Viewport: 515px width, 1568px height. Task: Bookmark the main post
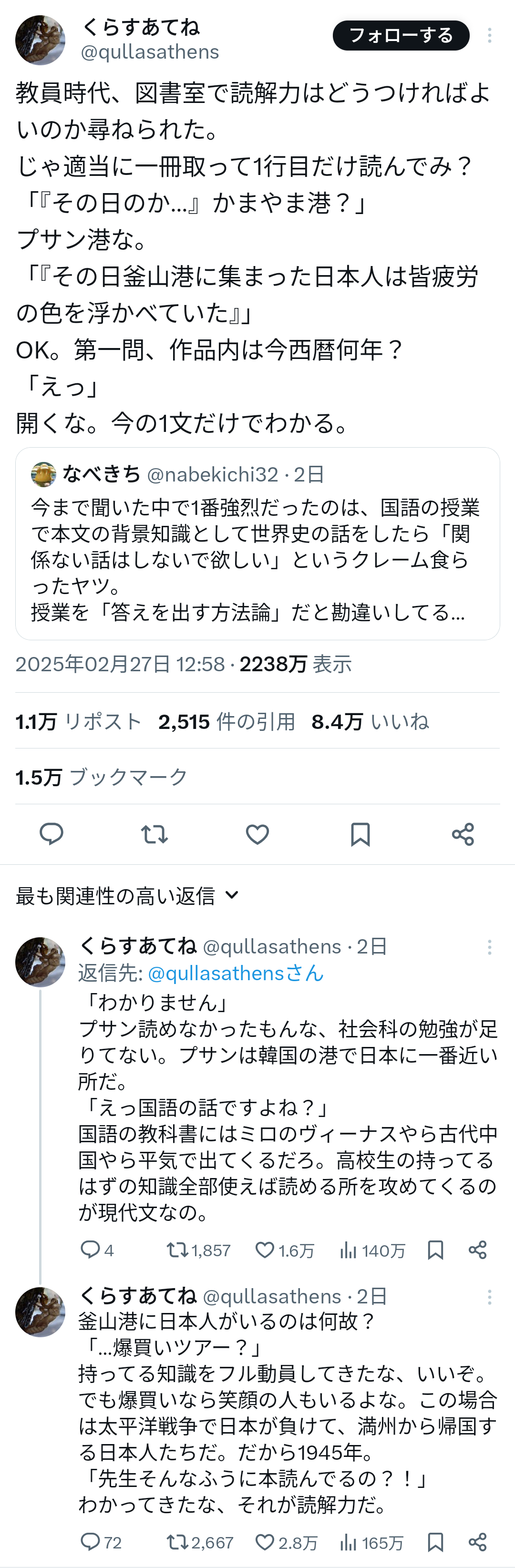pyautogui.click(x=360, y=833)
